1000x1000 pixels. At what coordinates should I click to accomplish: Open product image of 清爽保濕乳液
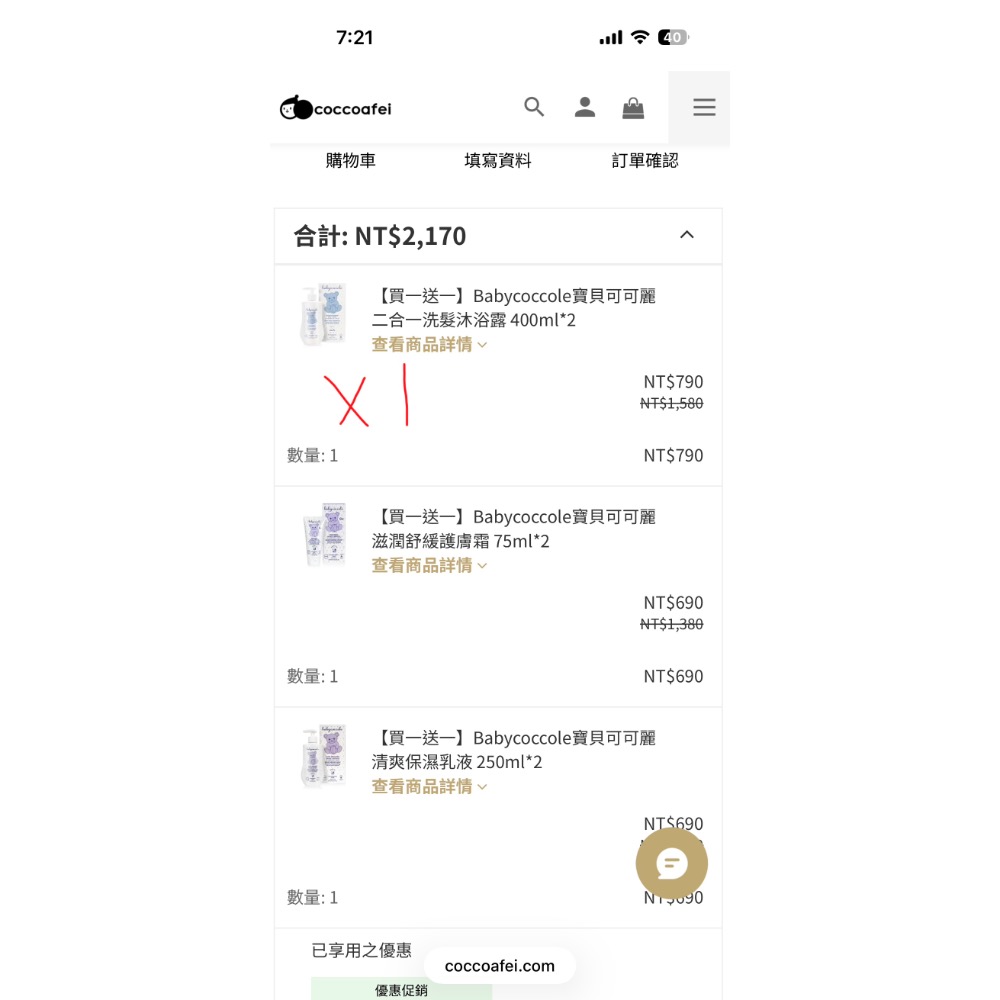pos(323,757)
